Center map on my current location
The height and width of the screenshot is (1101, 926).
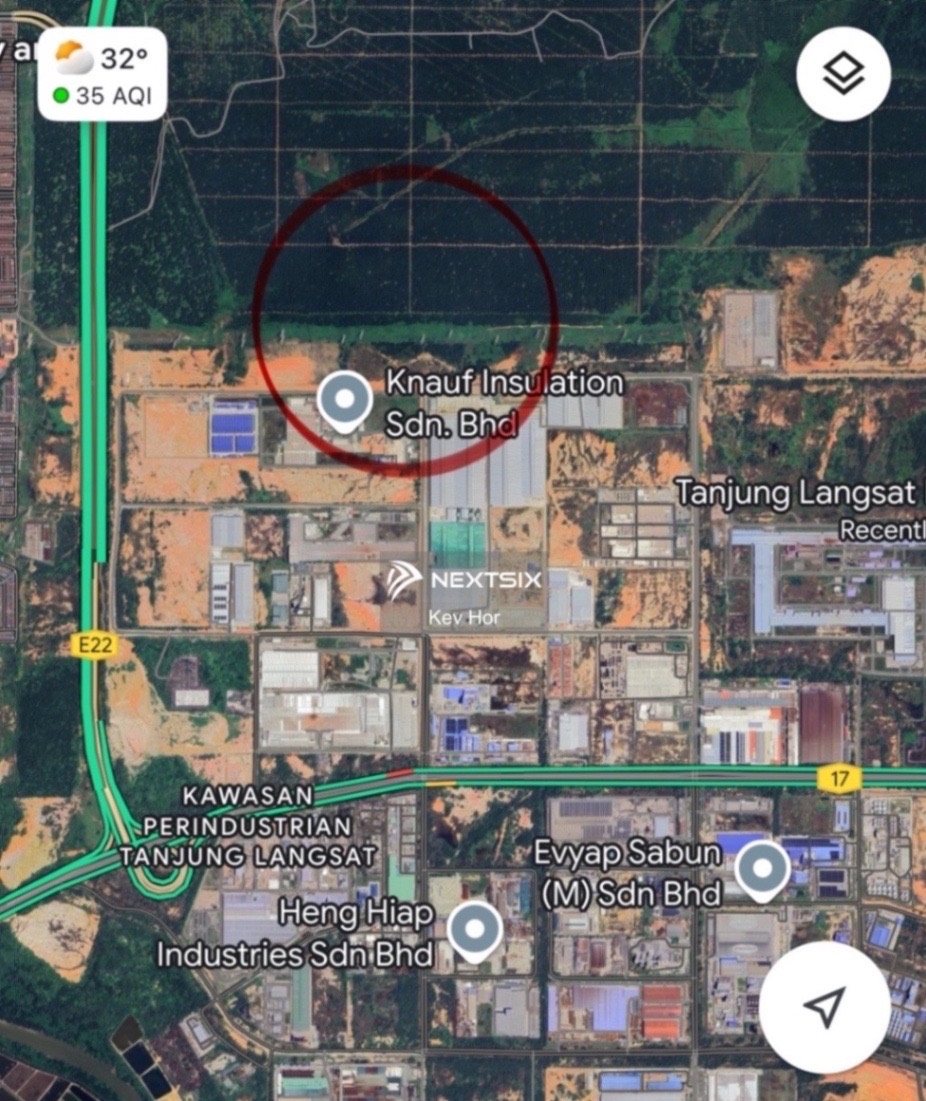point(824,1007)
